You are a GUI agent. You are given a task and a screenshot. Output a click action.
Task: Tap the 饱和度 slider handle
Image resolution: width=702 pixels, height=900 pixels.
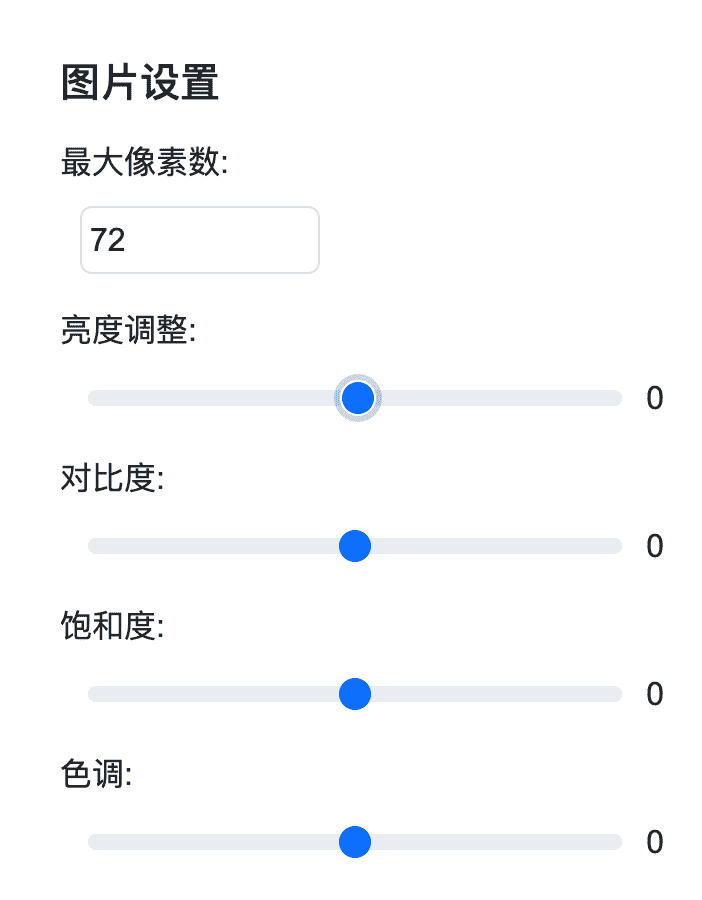click(355, 694)
